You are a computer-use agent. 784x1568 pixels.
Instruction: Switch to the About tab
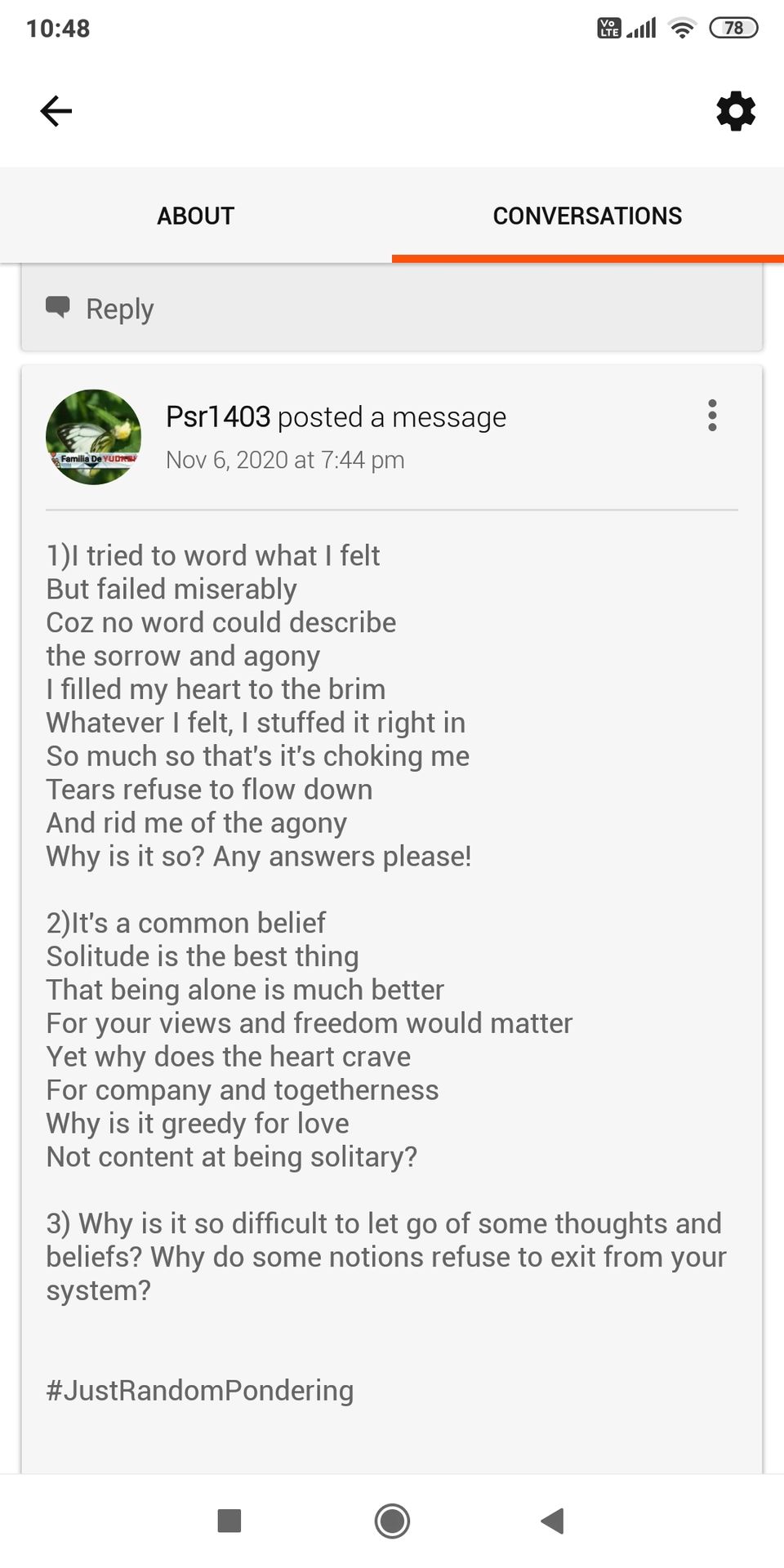click(196, 216)
